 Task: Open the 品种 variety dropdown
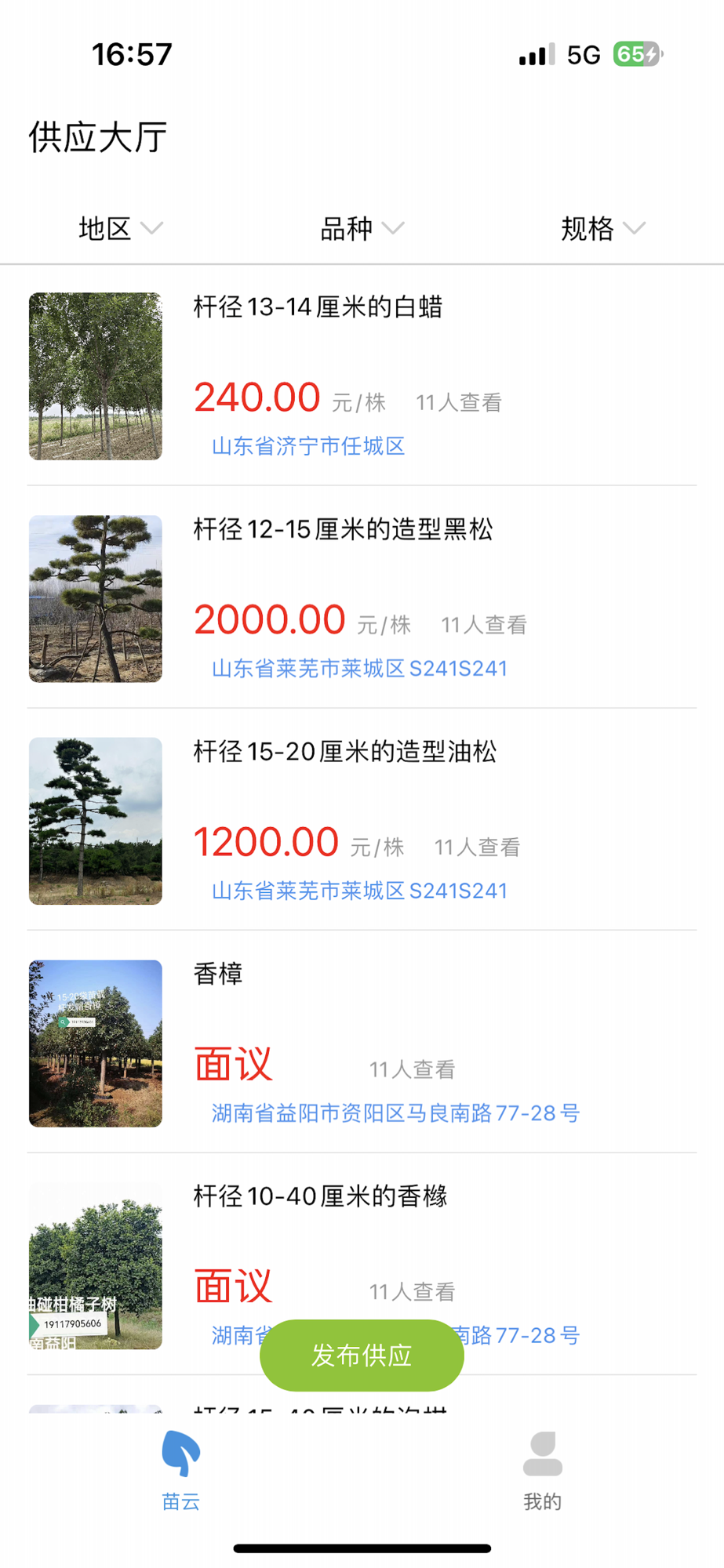(362, 228)
